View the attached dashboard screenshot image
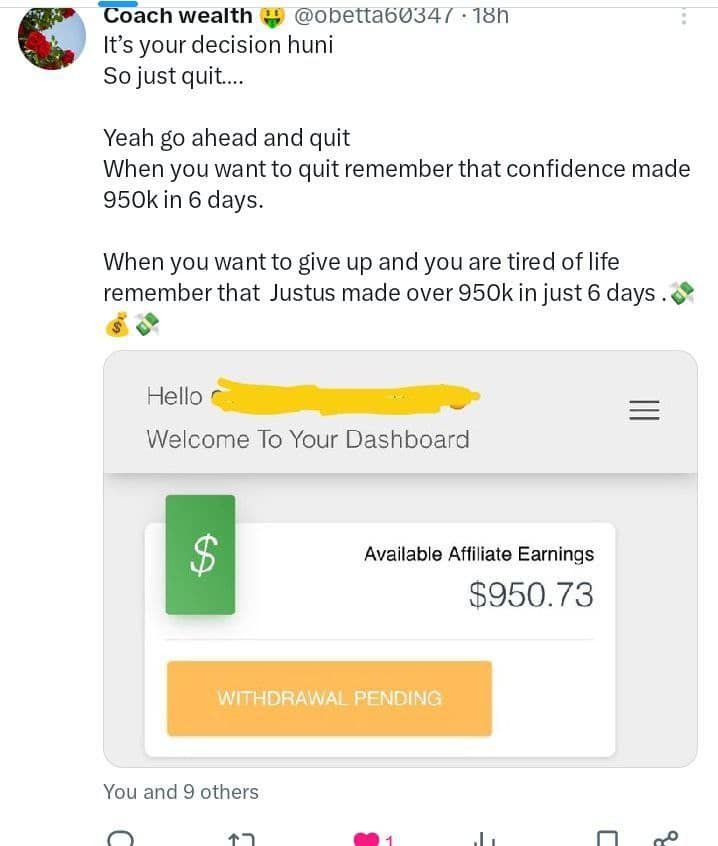Viewport: 718px width, 846px height. [x=400, y=558]
